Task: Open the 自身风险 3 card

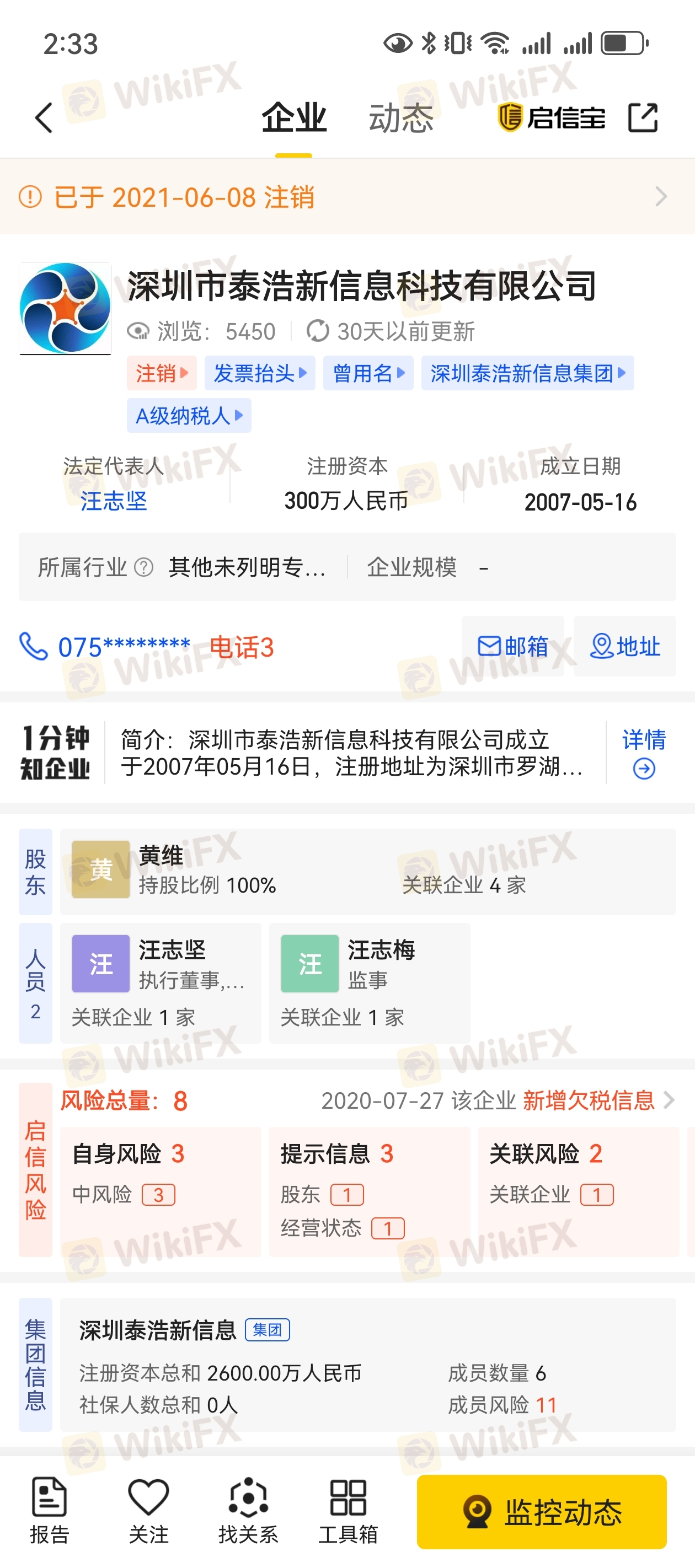Action: click(161, 1191)
